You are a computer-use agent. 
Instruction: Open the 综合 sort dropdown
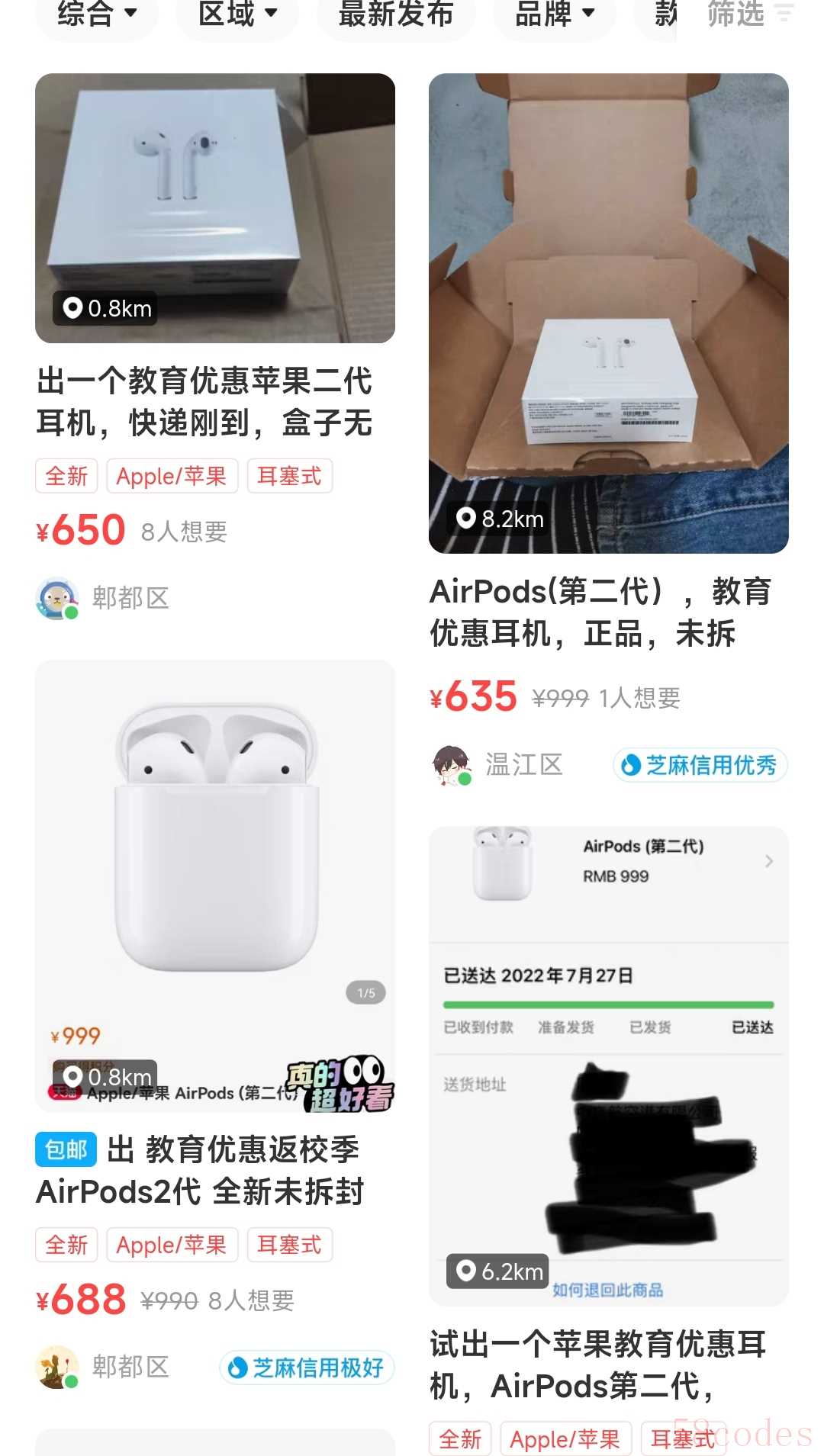pyautogui.click(x=97, y=14)
